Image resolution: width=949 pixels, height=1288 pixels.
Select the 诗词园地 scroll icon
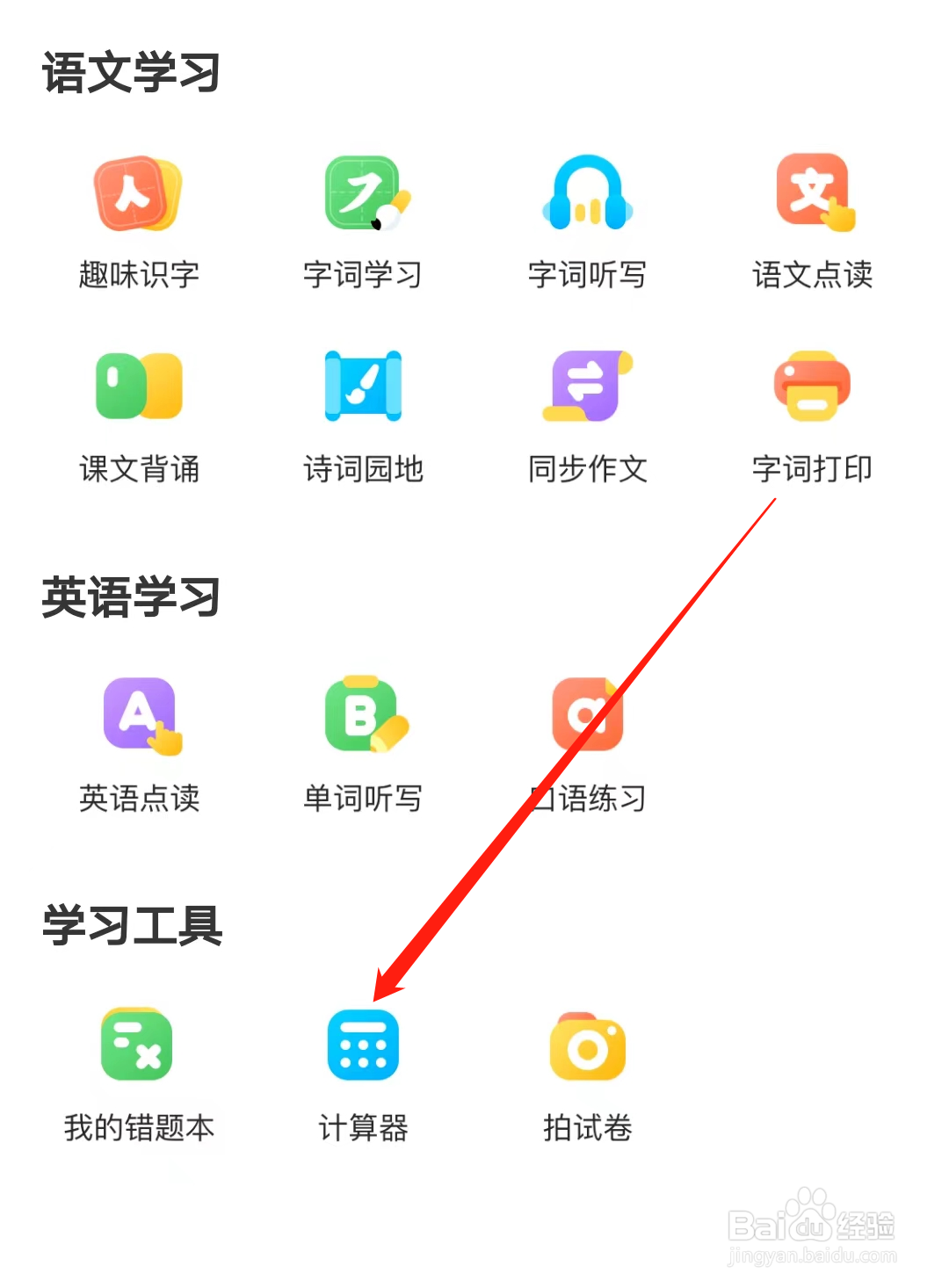click(x=363, y=387)
